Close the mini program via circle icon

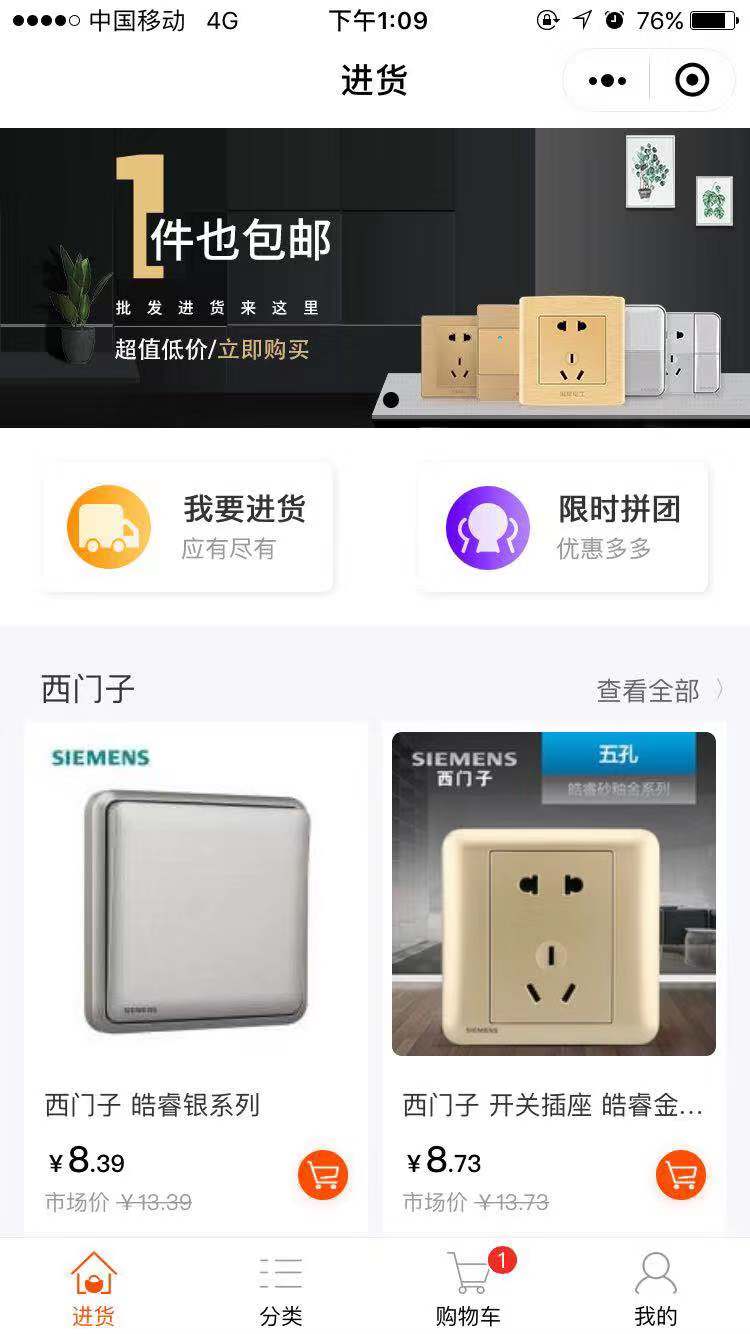[692, 80]
